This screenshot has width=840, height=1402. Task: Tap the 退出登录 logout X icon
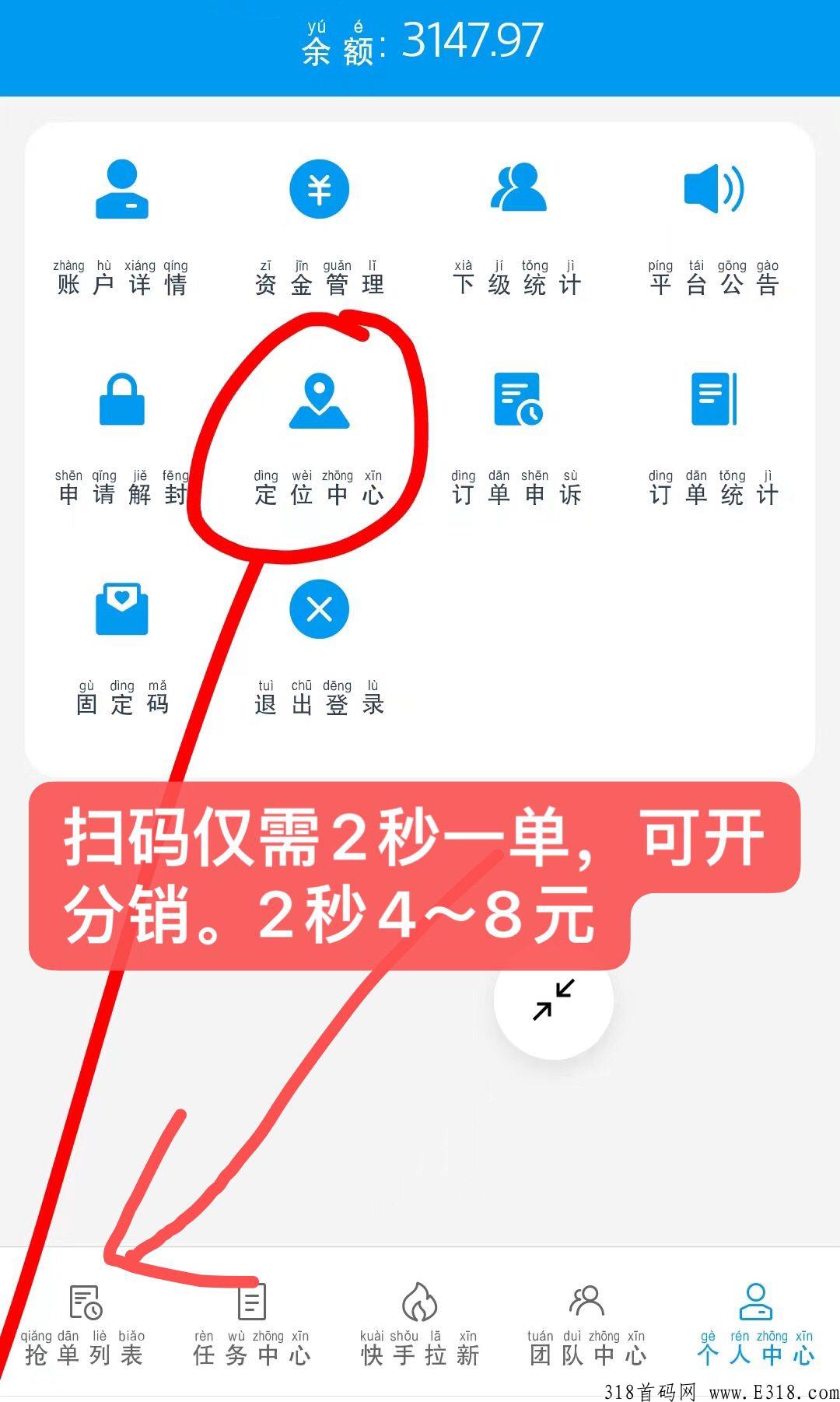318,611
